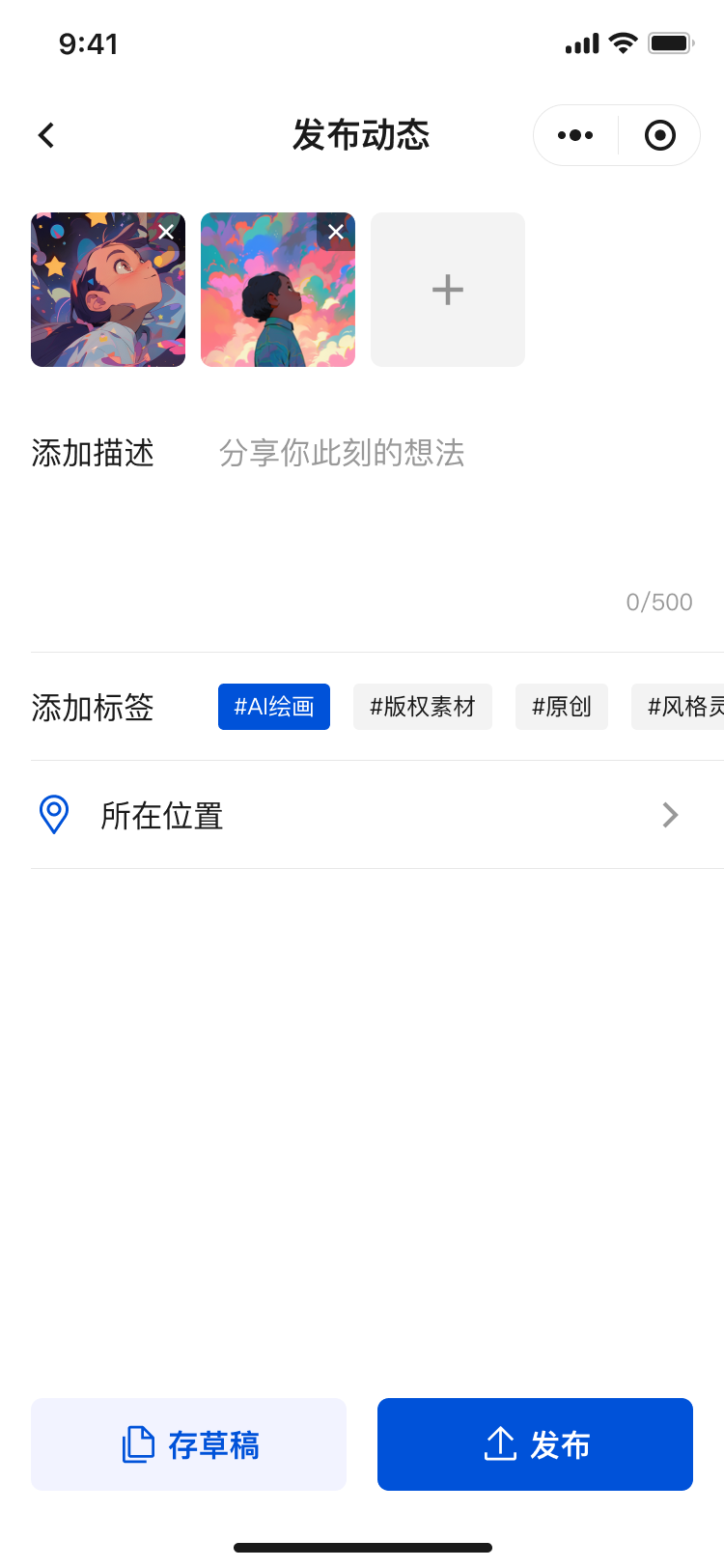This screenshot has width=724, height=1568.
Task: Open the 所在位置 location picker
Action: pyautogui.click(x=362, y=815)
